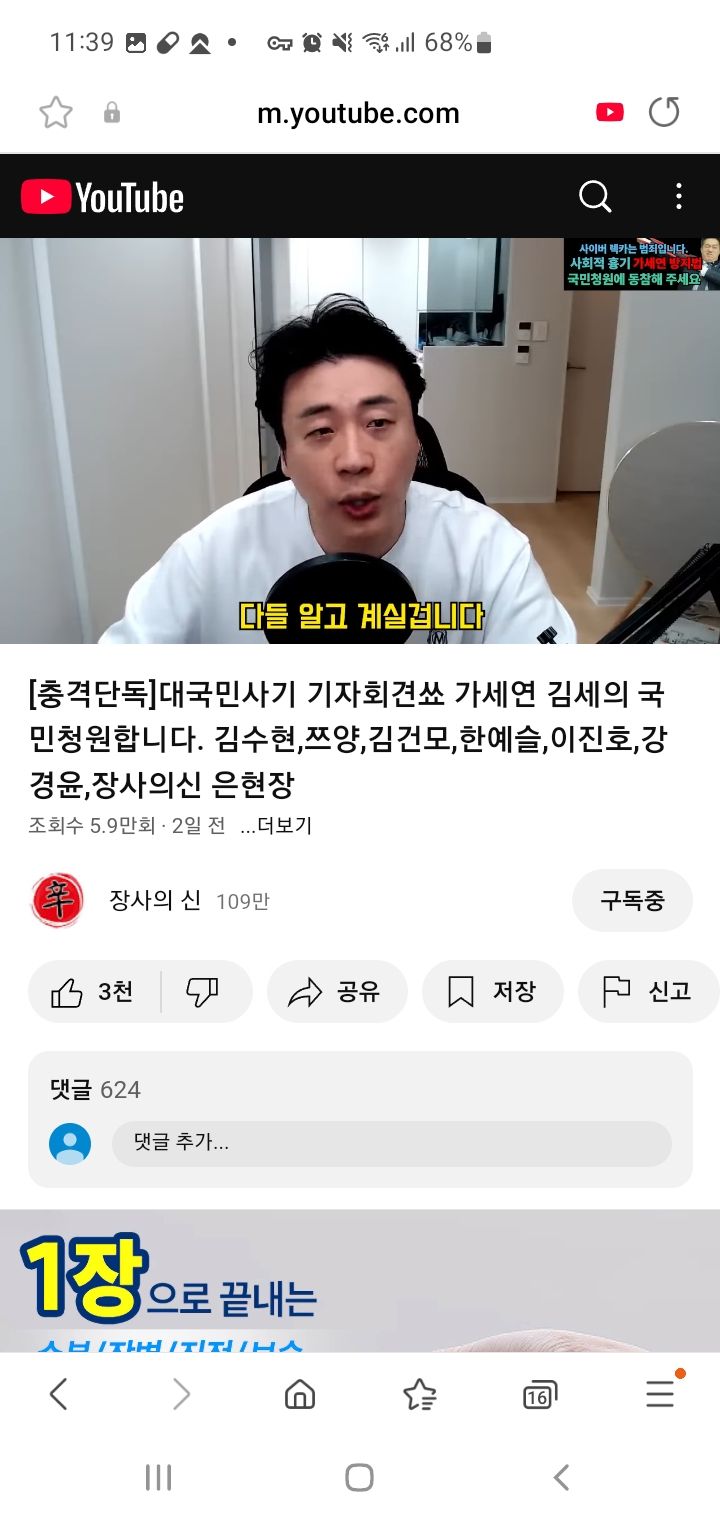Tap the 구독중 subscription button
The height and width of the screenshot is (1520, 720).
[632, 900]
